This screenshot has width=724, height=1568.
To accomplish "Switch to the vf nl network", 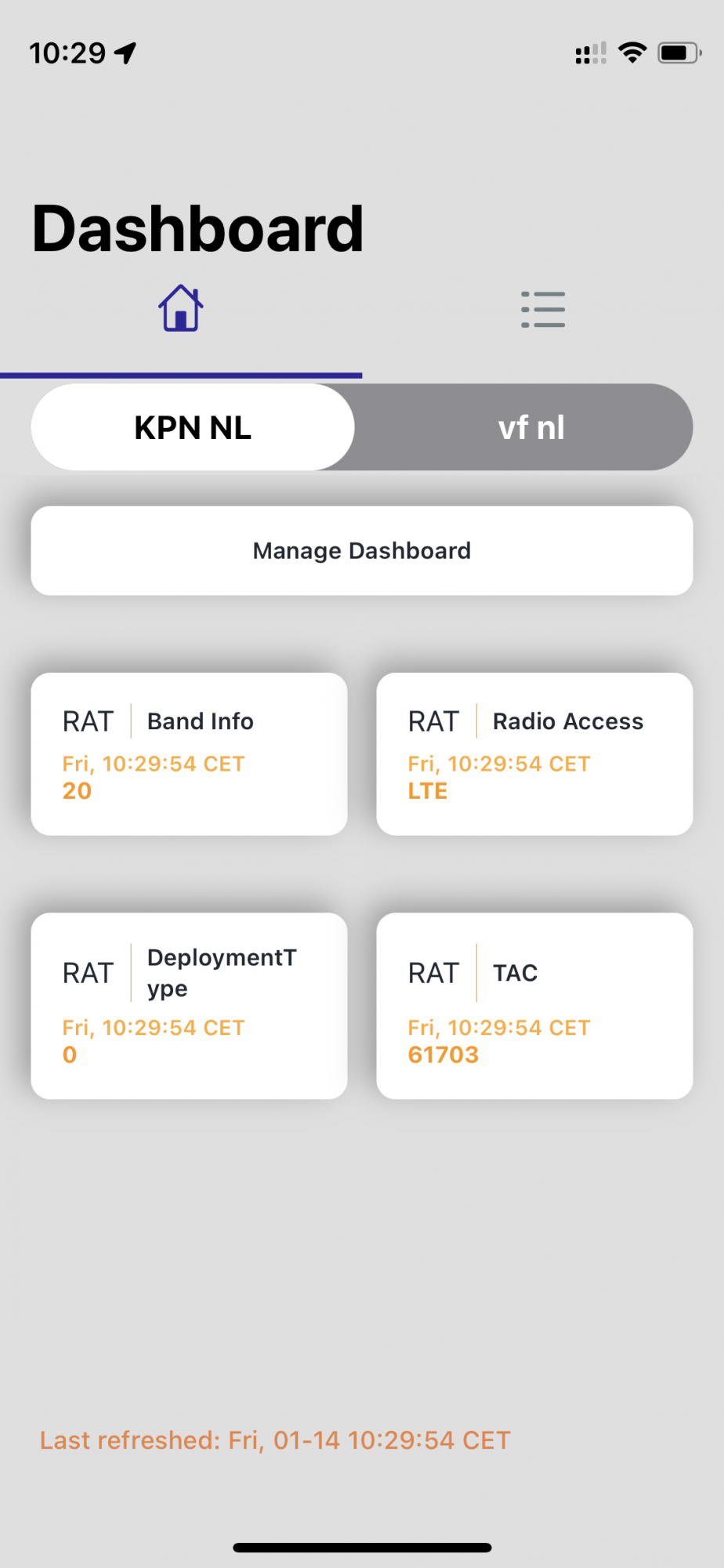I will tap(530, 427).
